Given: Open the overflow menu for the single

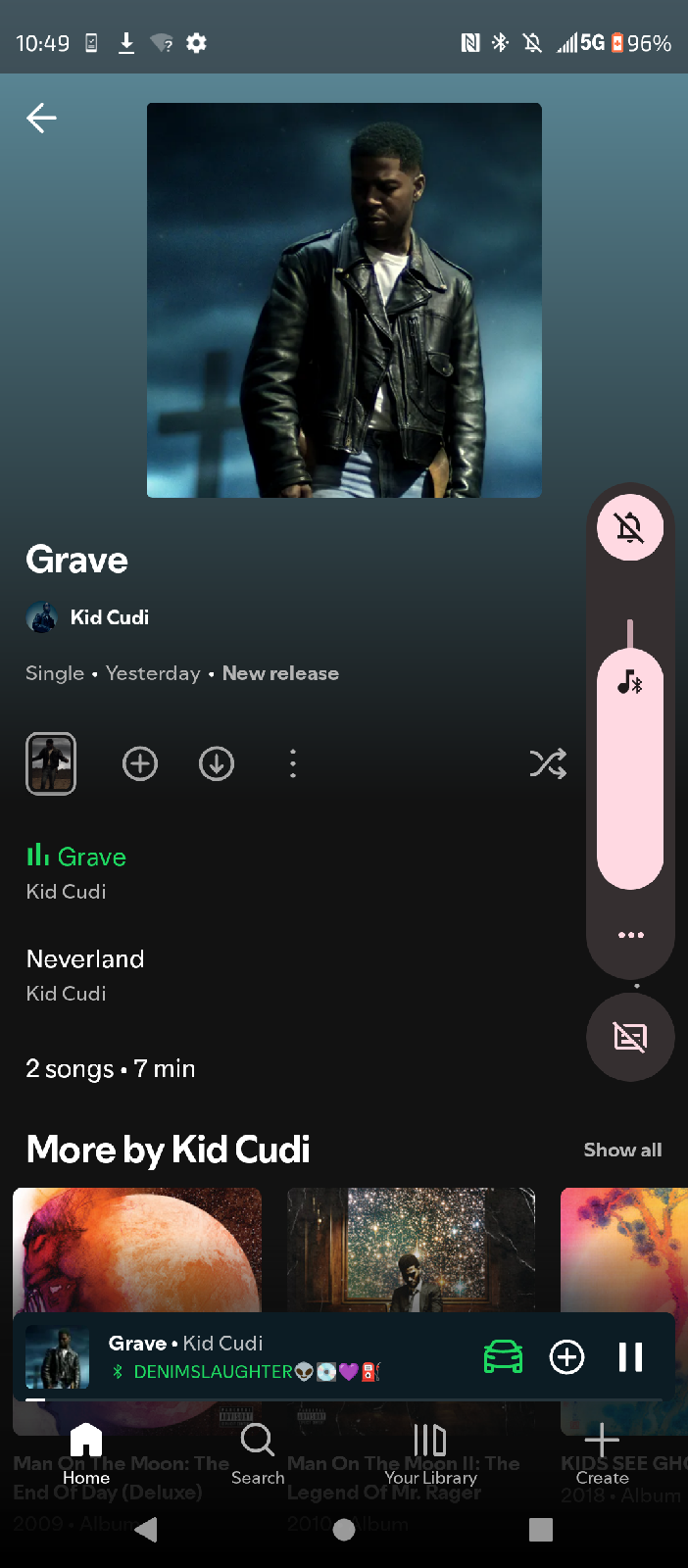Looking at the screenshot, I should click(292, 763).
